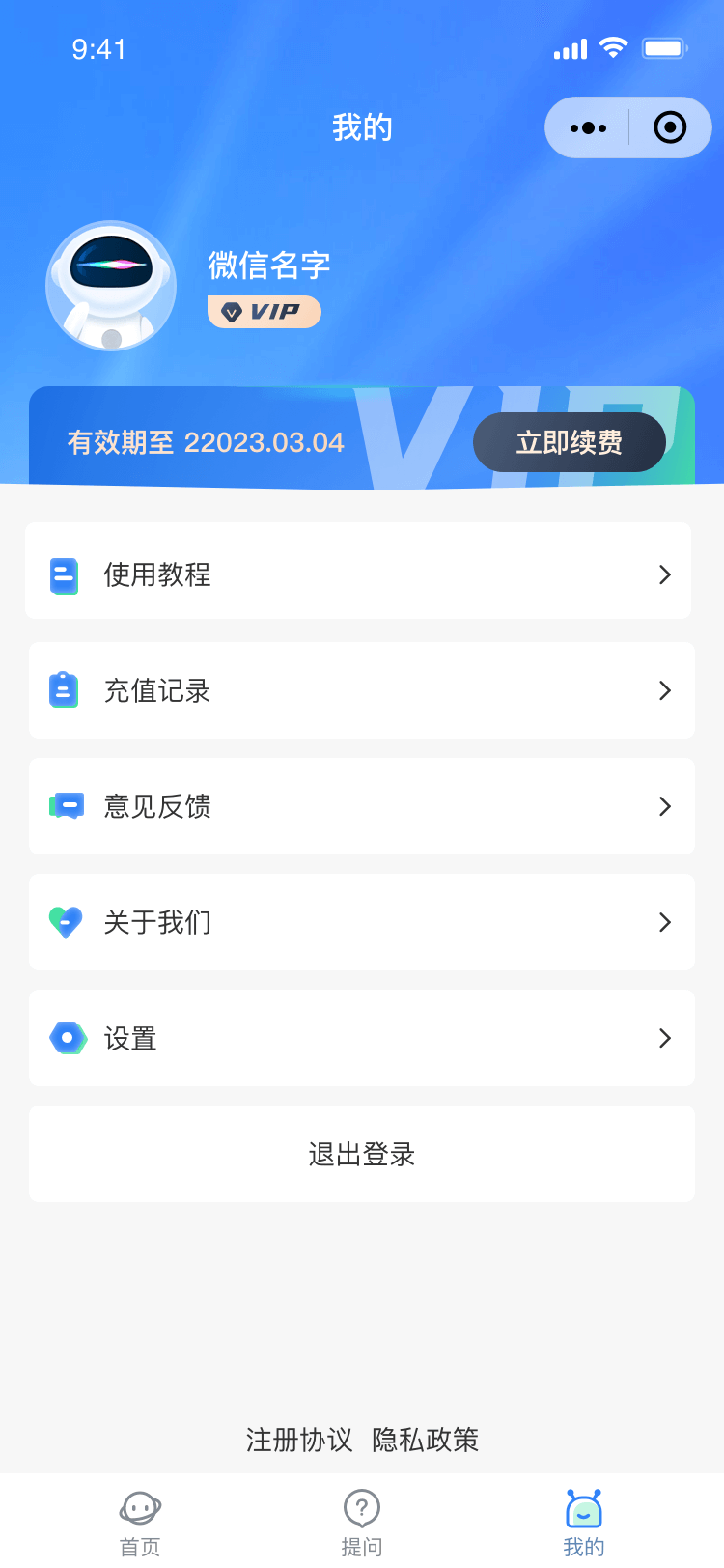View 充值记录 recharge history

361,690
